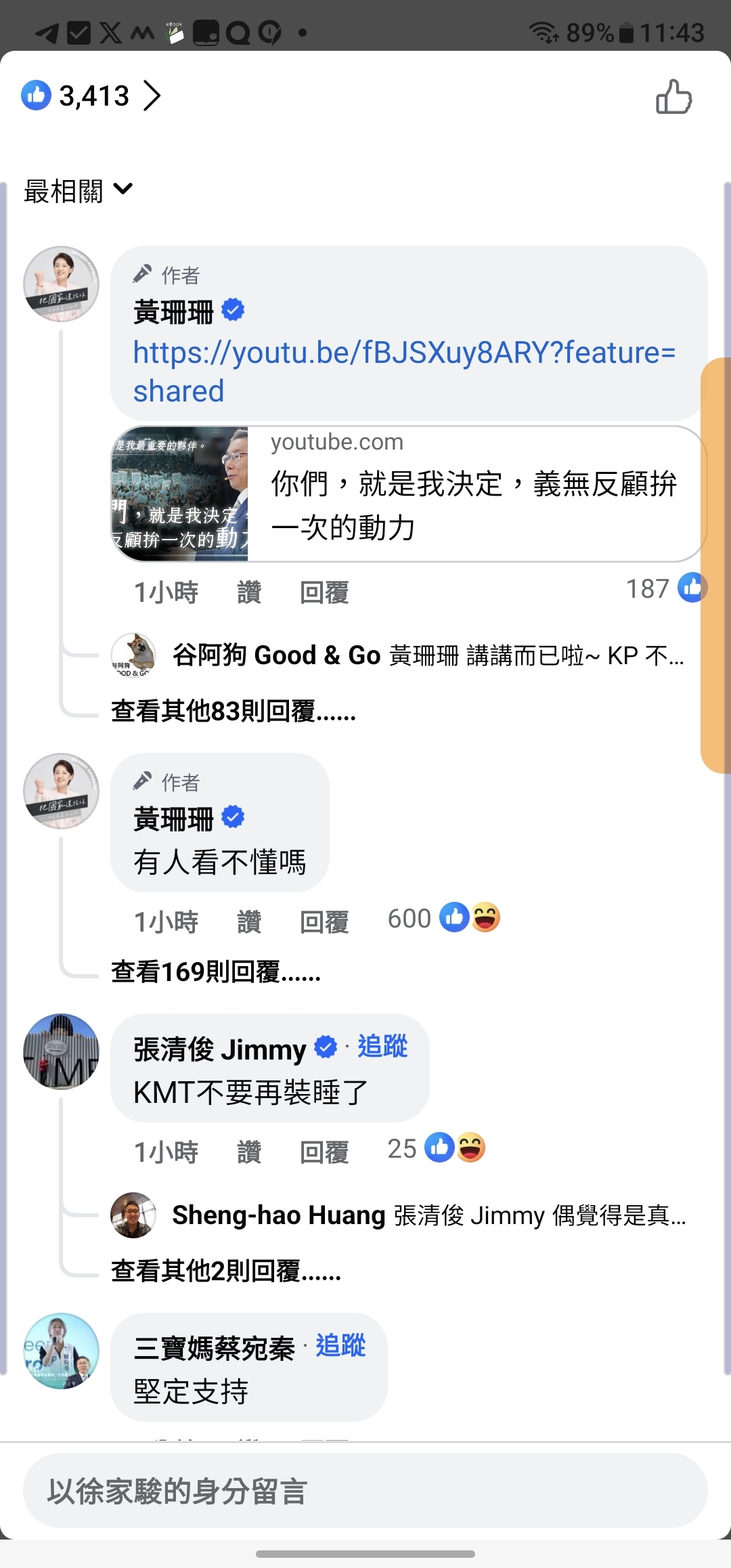The height and width of the screenshot is (1568, 731).
Task: Expand 查看其他2則回覆
Action: click(x=226, y=1271)
